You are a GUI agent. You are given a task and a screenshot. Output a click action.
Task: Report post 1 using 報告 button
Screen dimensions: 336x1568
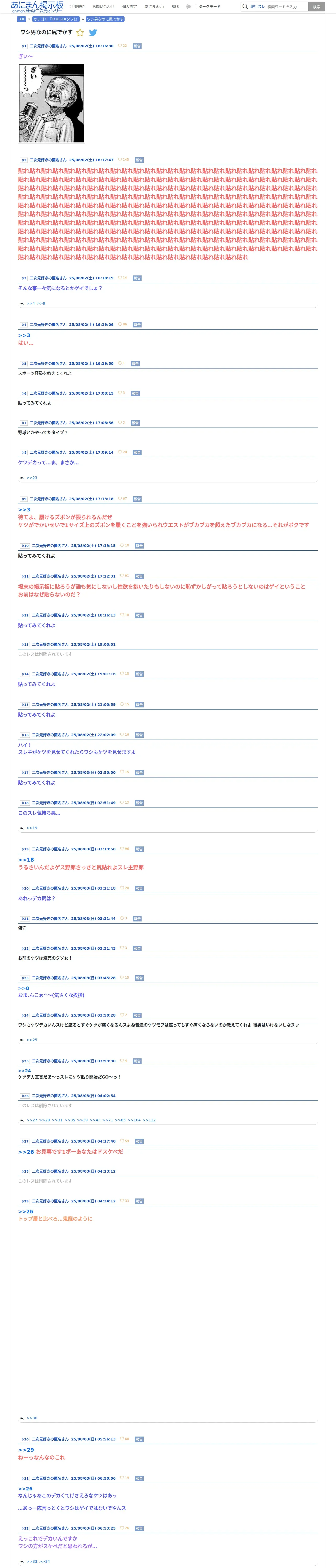[137, 46]
